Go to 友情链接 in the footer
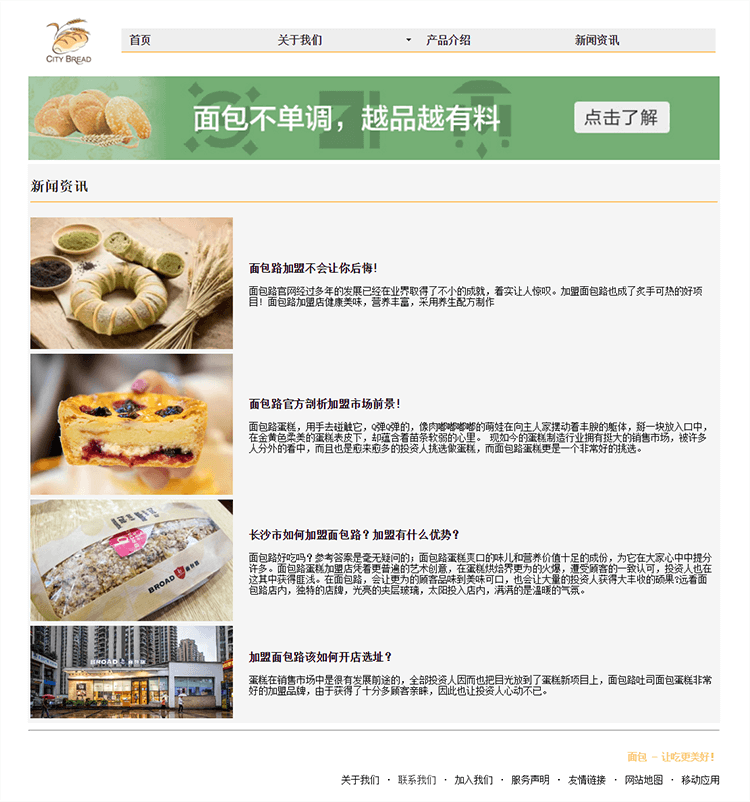This screenshot has width=750, height=802. 587,780
